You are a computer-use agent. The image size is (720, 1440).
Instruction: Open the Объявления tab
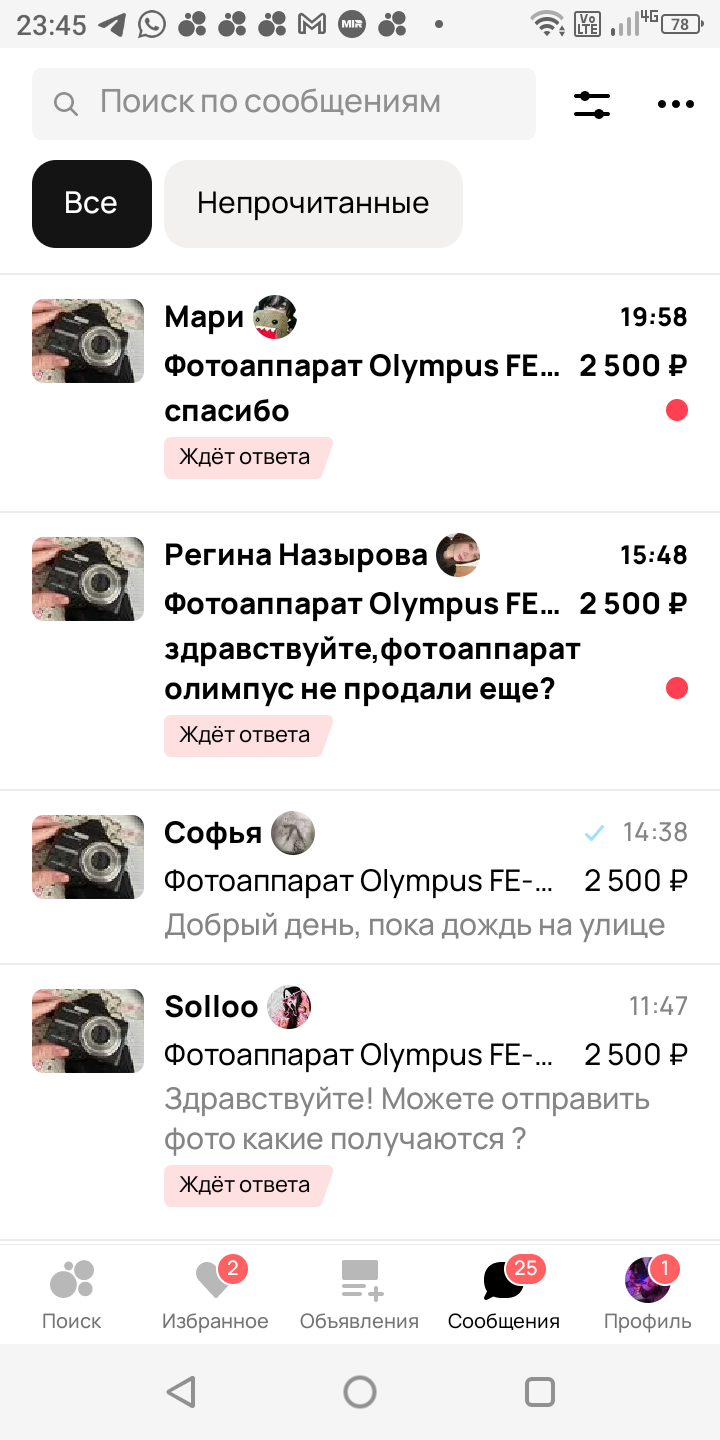coord(359,1294)
